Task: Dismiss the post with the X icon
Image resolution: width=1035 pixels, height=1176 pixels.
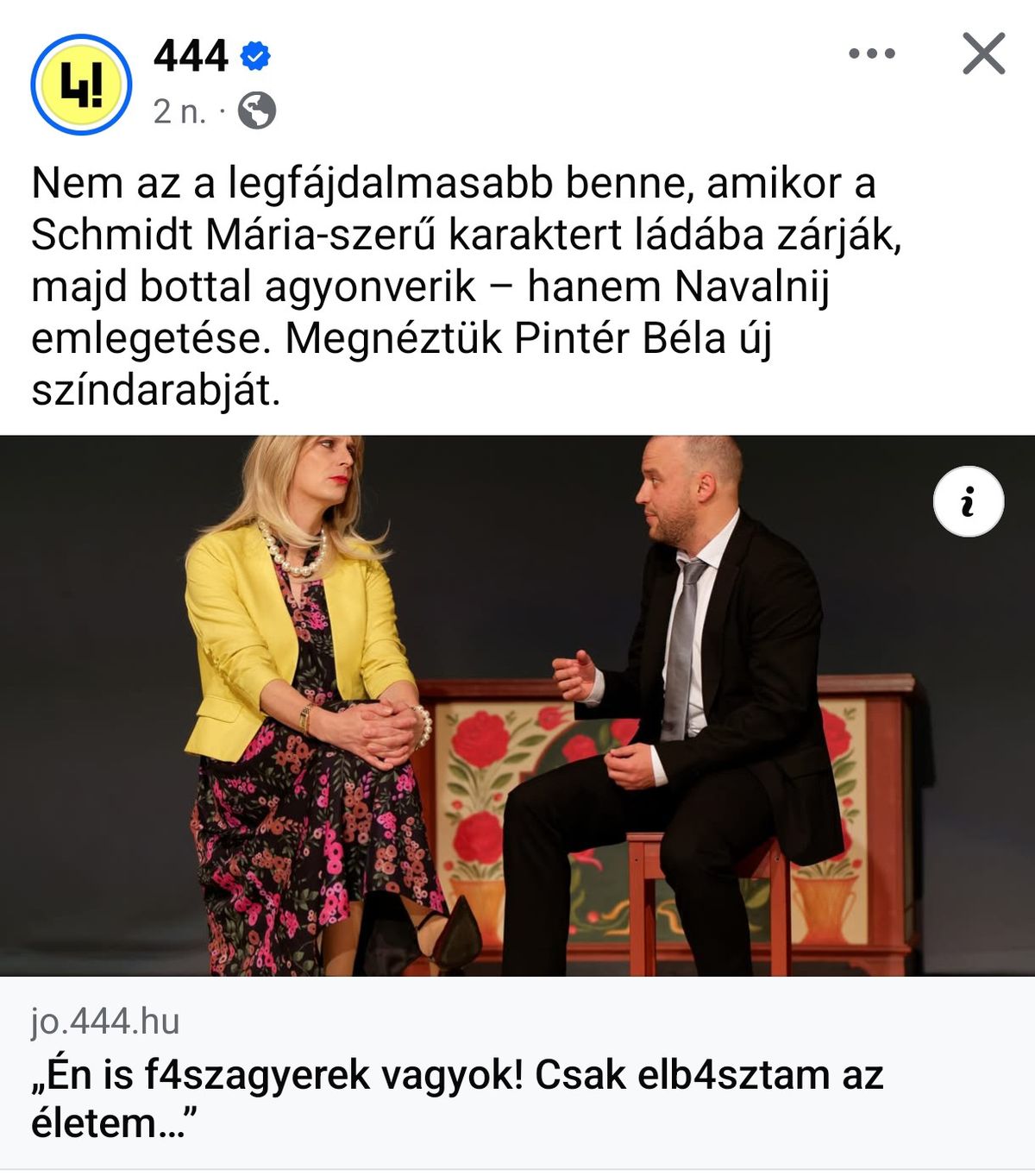Action: click(983, 54)
